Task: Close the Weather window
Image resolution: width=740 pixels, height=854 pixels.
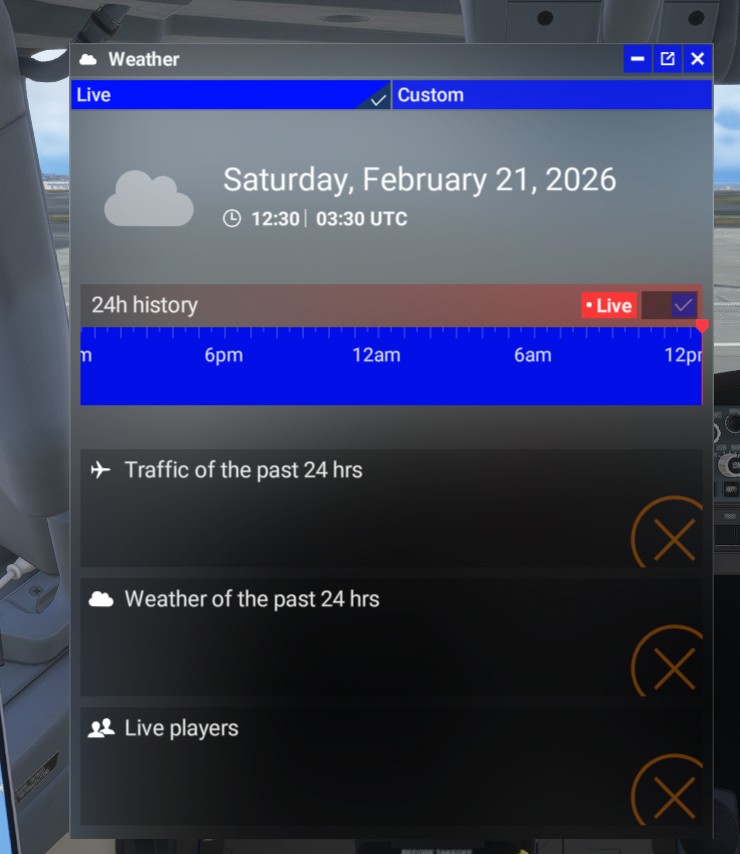Action: tap(698, 59)
